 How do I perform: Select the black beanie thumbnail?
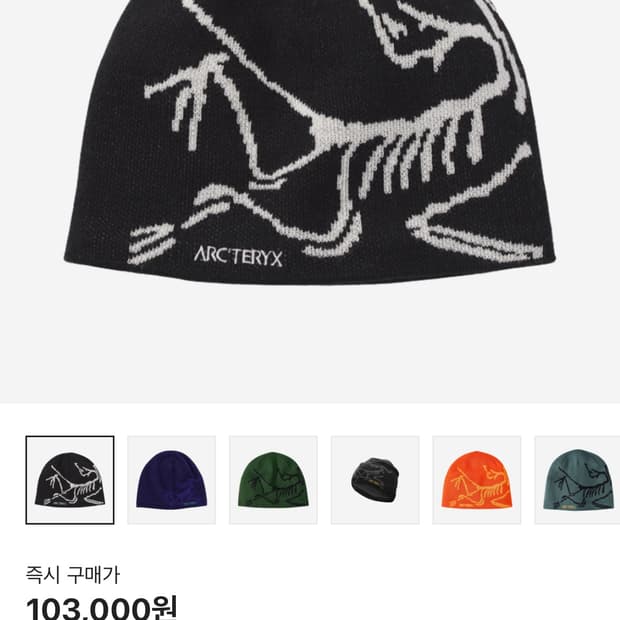click(70, 480)
